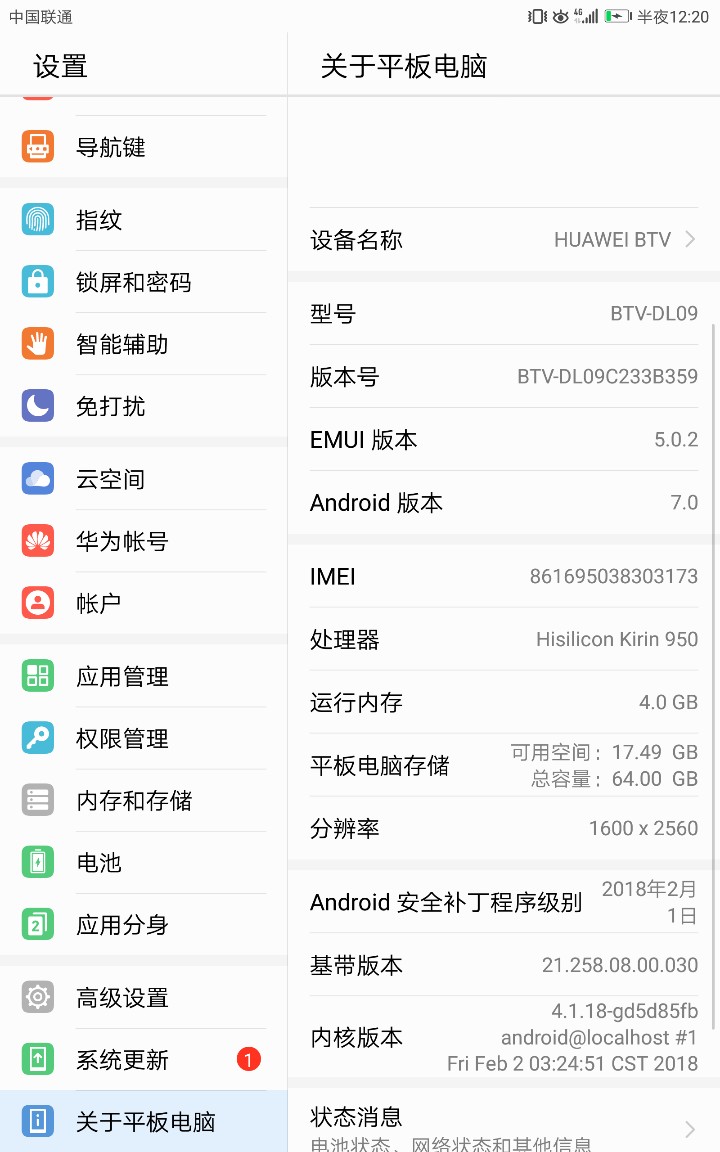Open 指纹 settings
The image size is (720, 1152).
[x=143, y=220]
